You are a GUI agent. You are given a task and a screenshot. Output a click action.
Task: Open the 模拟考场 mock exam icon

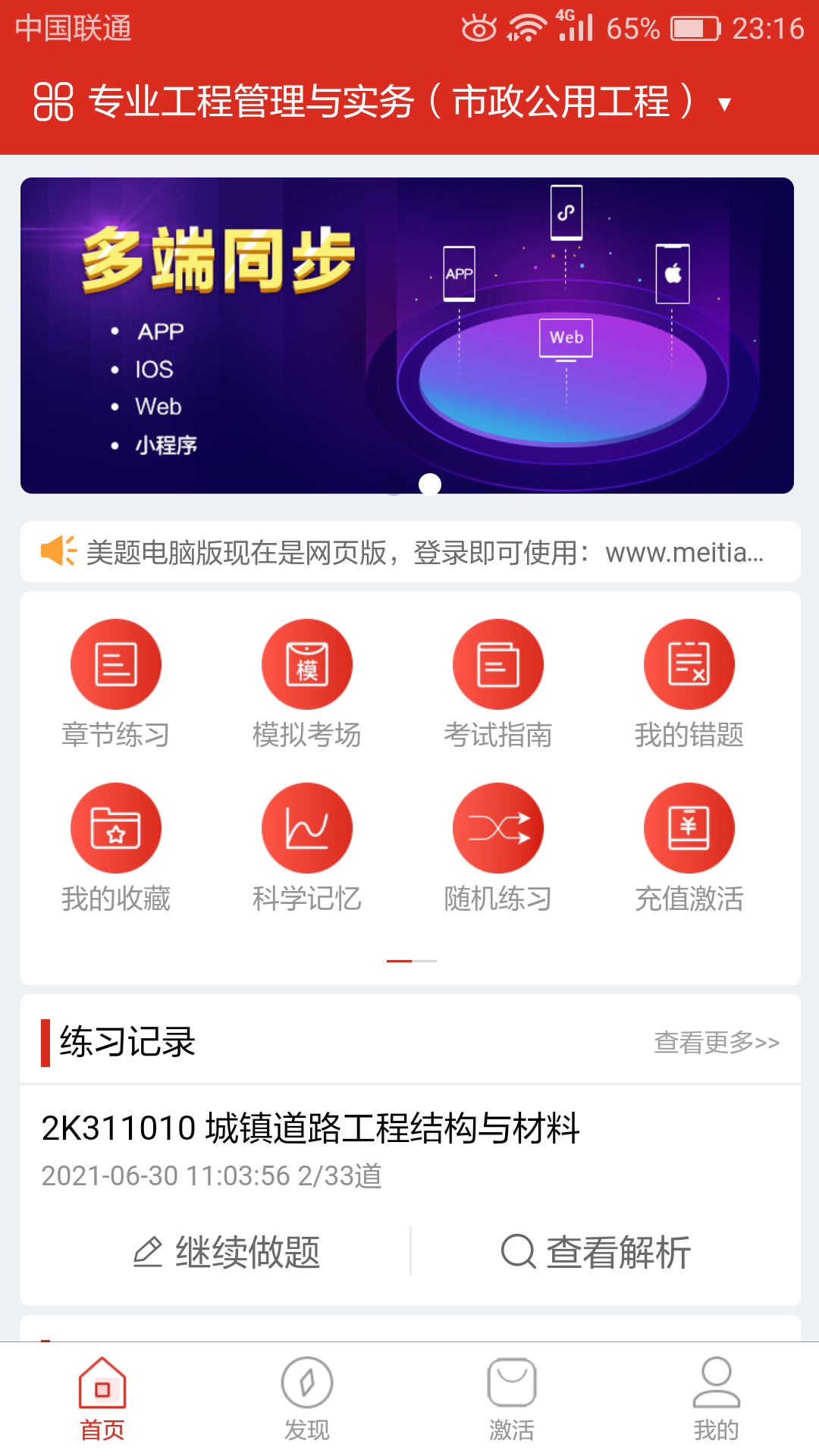tap(306, 664)
